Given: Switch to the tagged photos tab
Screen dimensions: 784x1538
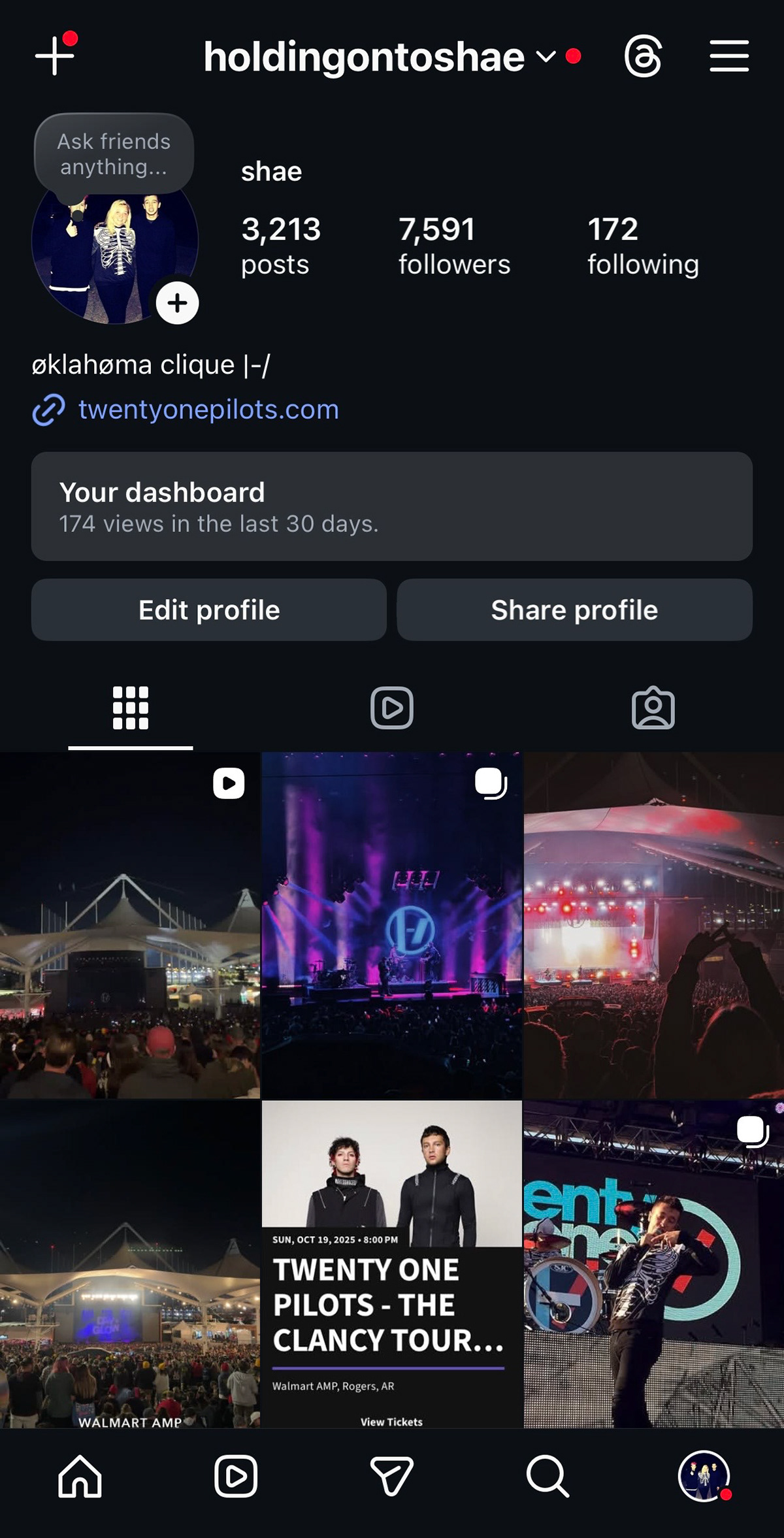Looking at the screenshot, I should click(x=653, y=708).
